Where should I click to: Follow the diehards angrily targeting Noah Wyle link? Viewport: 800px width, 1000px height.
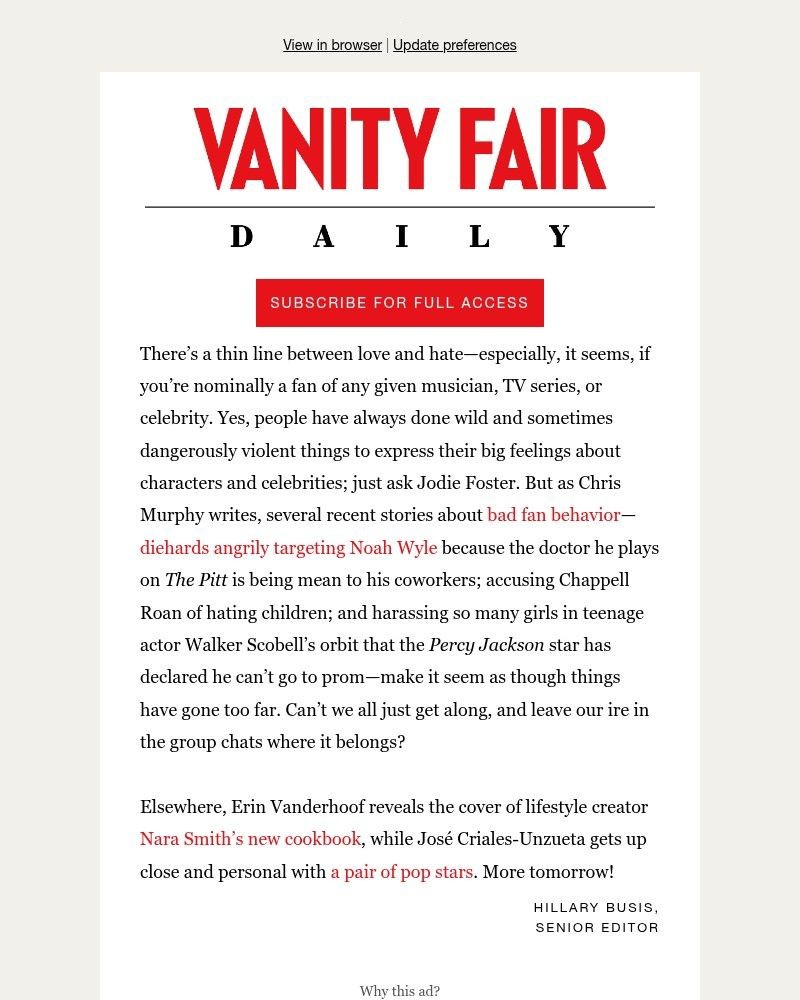coord(287,548)
